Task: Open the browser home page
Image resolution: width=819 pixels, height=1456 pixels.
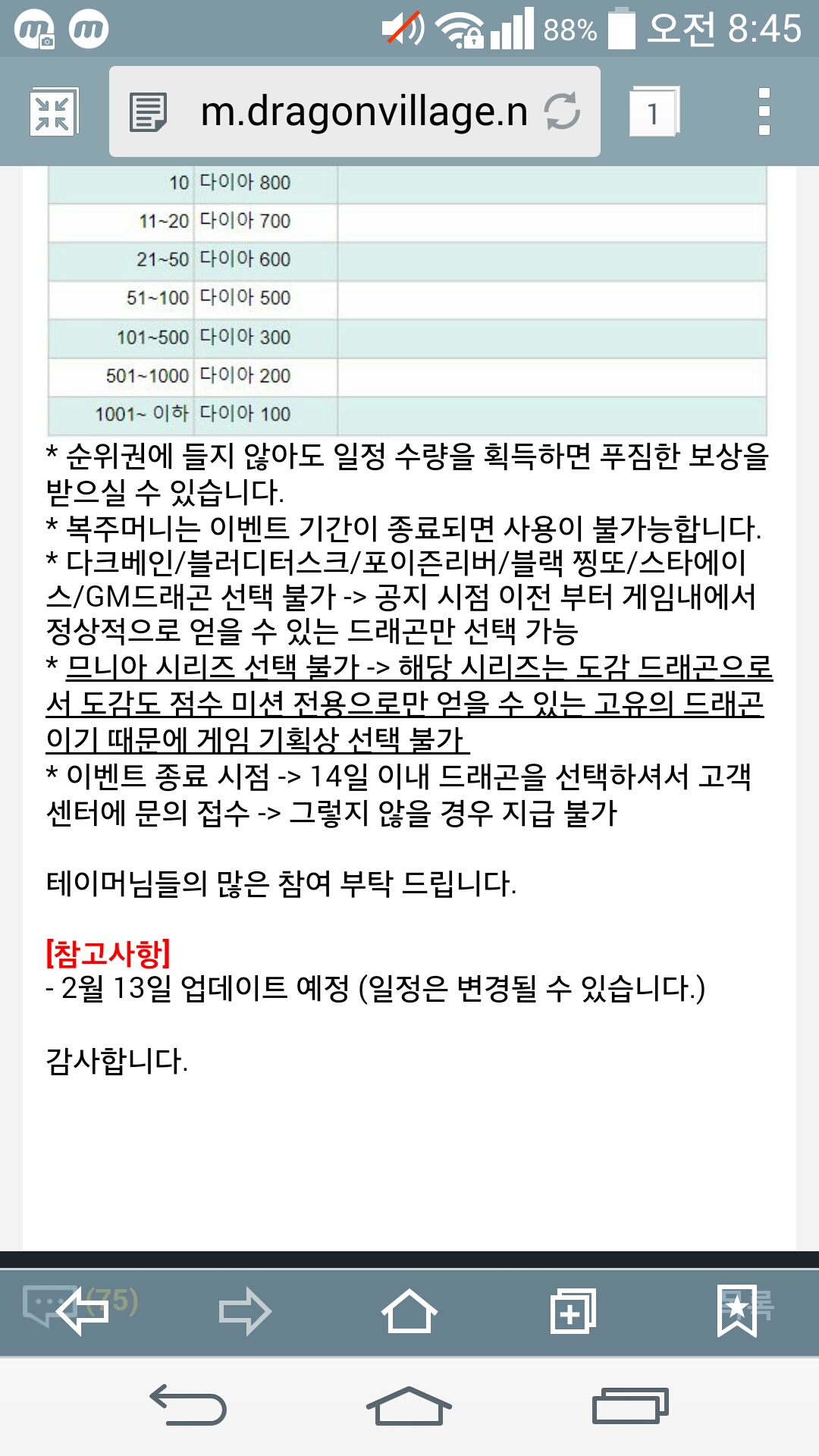Action: click(409, 1311)
